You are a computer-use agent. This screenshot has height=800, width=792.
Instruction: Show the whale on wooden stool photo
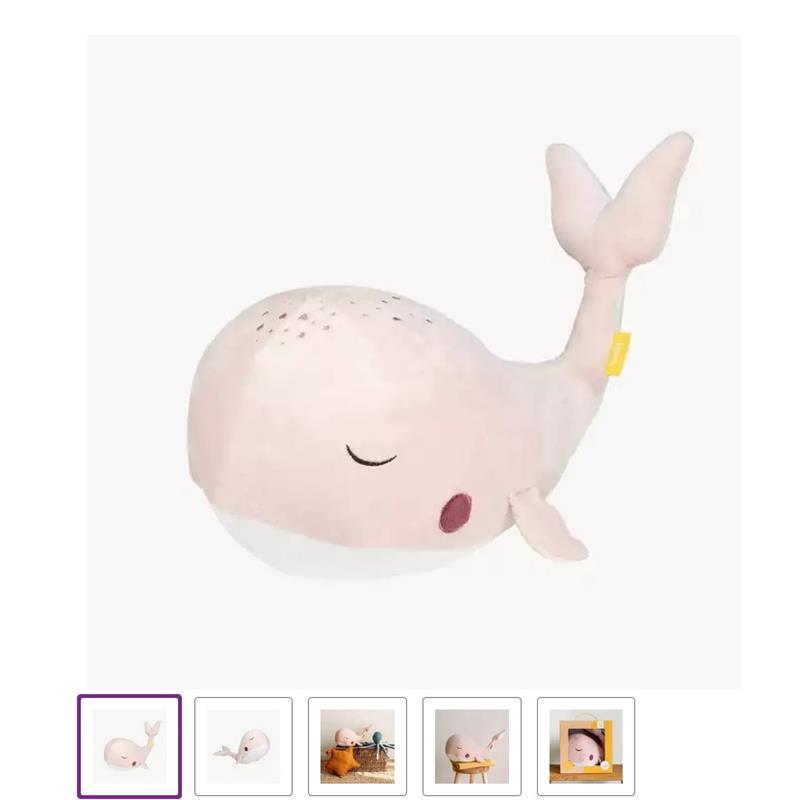tap(471, 746)
